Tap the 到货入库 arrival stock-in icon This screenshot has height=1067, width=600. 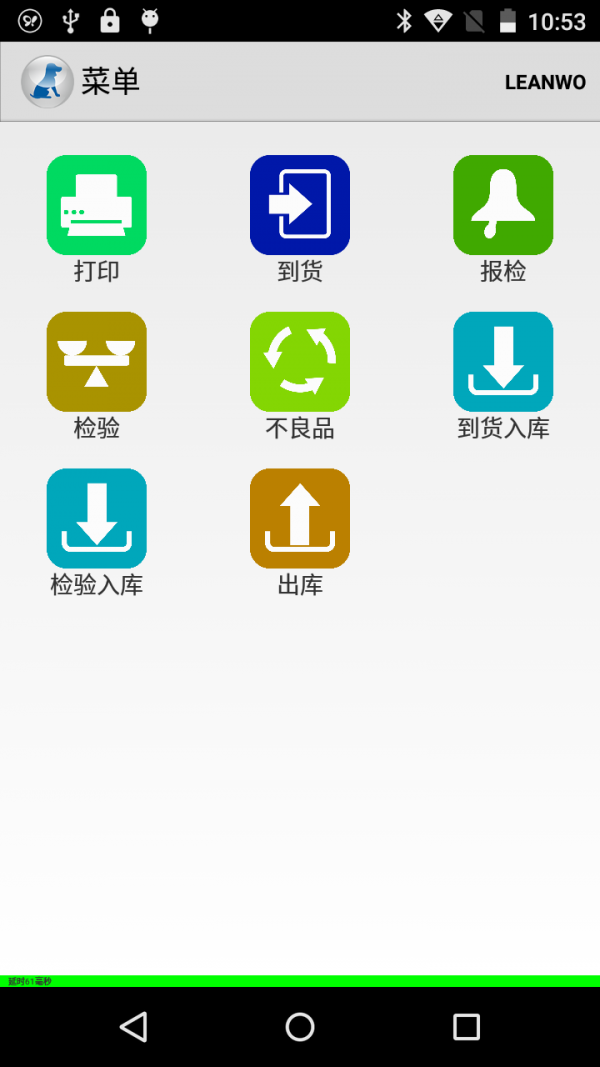[x=503, y=361]
